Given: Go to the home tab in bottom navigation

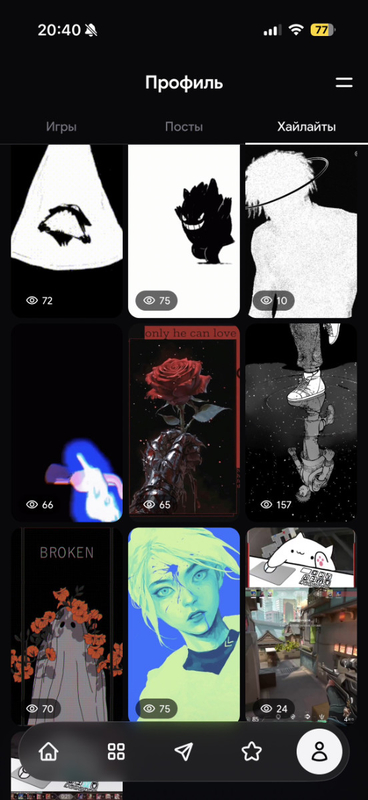Looking at the screenshot, I should pos(49,751).
